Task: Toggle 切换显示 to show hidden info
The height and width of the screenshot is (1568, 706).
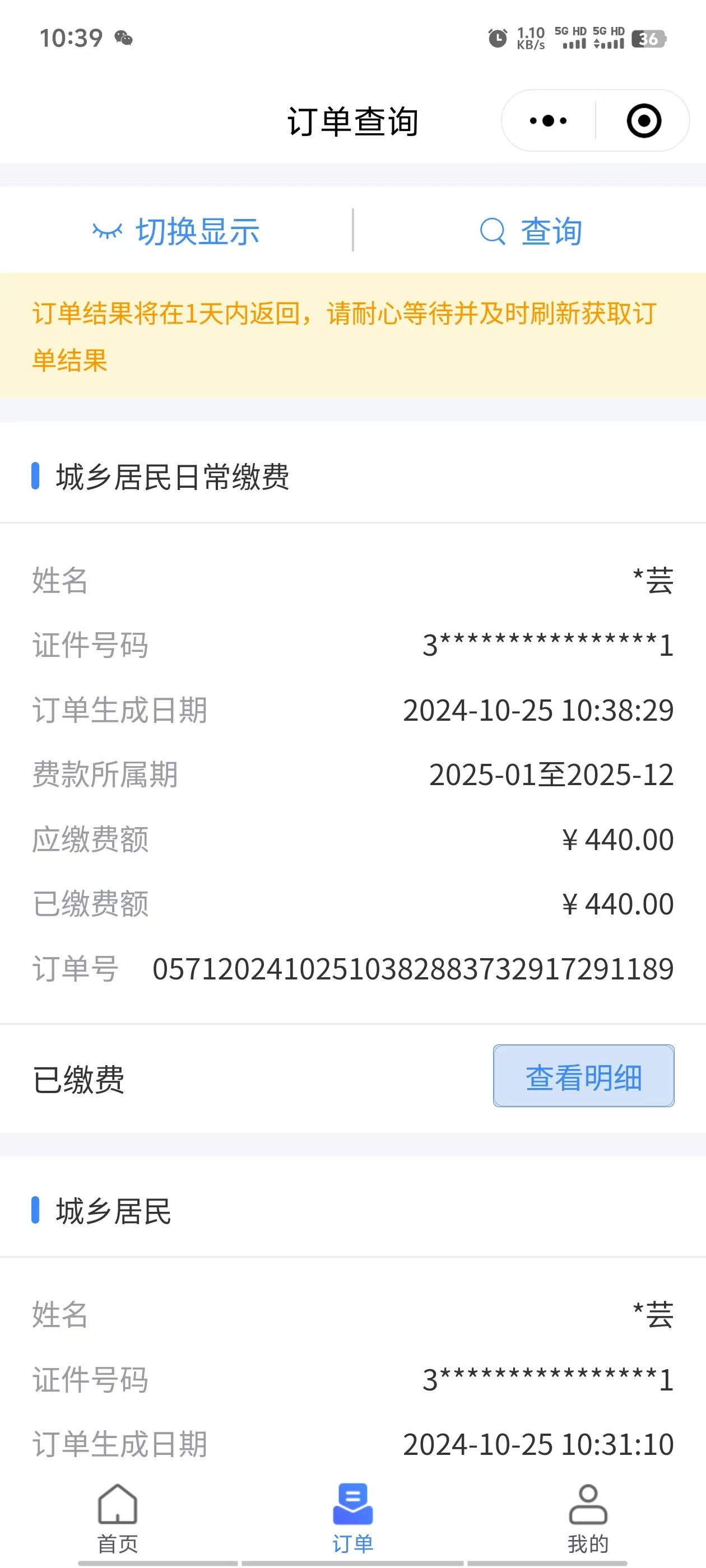Action: [x=176, y=231]
